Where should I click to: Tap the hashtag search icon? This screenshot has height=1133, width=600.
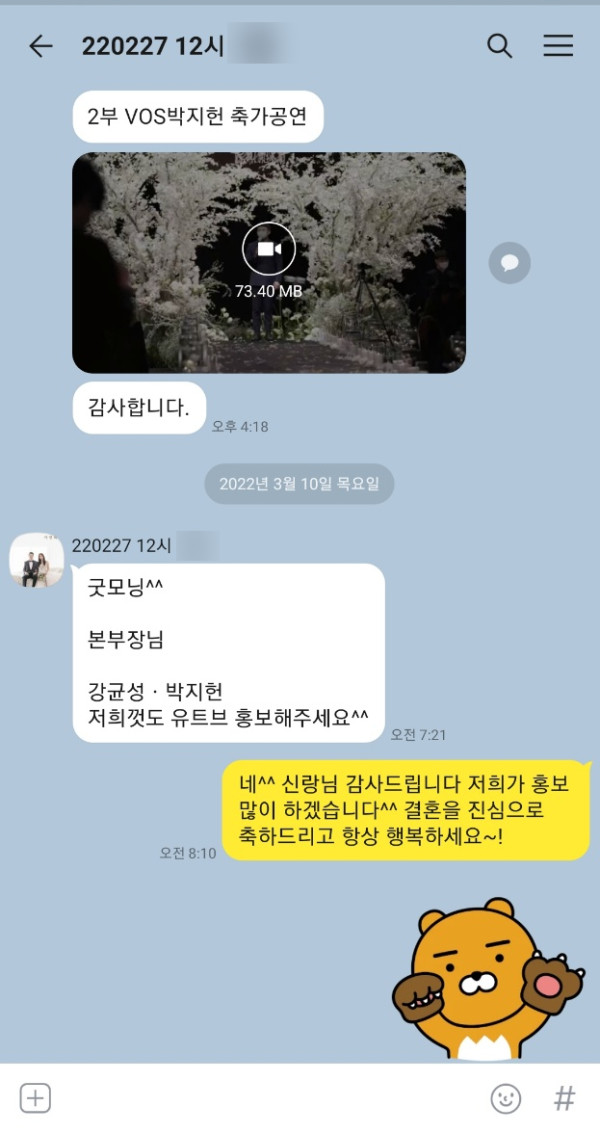pos(564,1098)
